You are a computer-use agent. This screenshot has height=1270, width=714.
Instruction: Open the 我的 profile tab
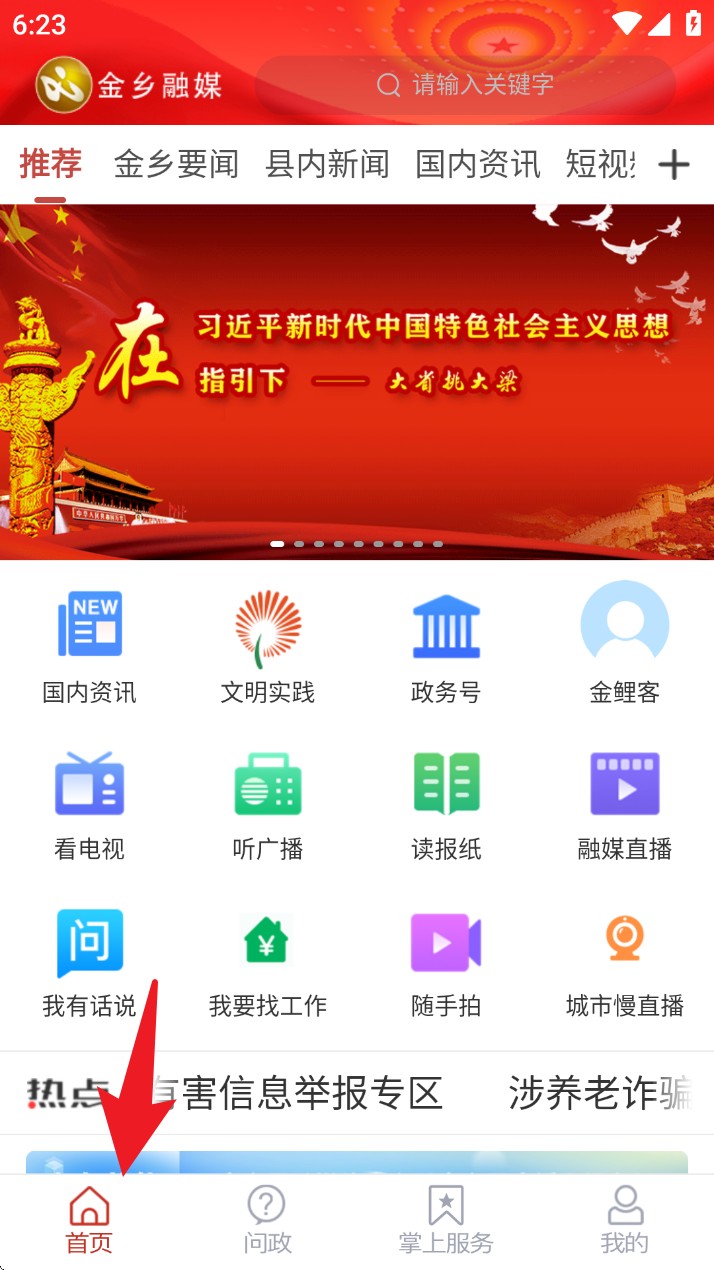624,1220
